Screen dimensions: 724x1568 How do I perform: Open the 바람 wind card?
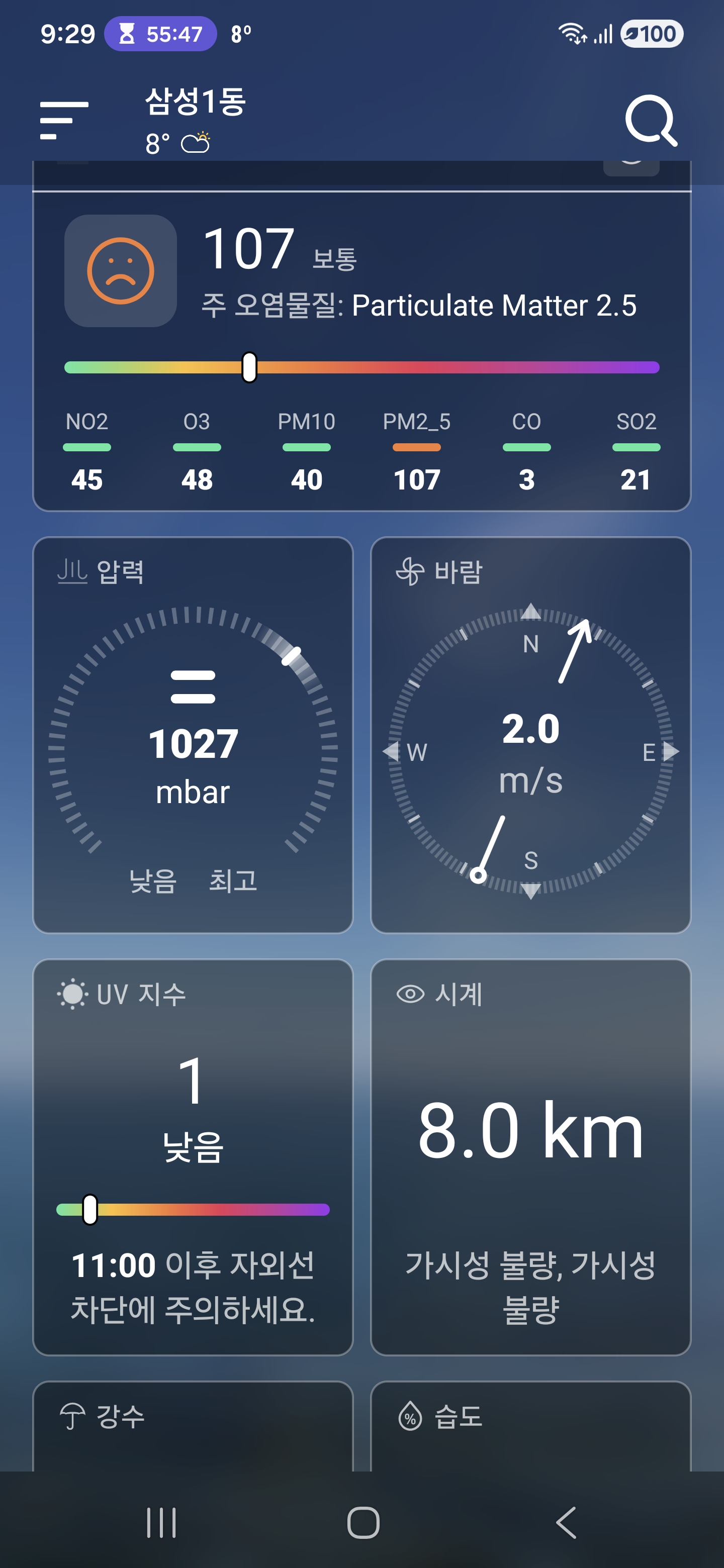tap(530, 735)
